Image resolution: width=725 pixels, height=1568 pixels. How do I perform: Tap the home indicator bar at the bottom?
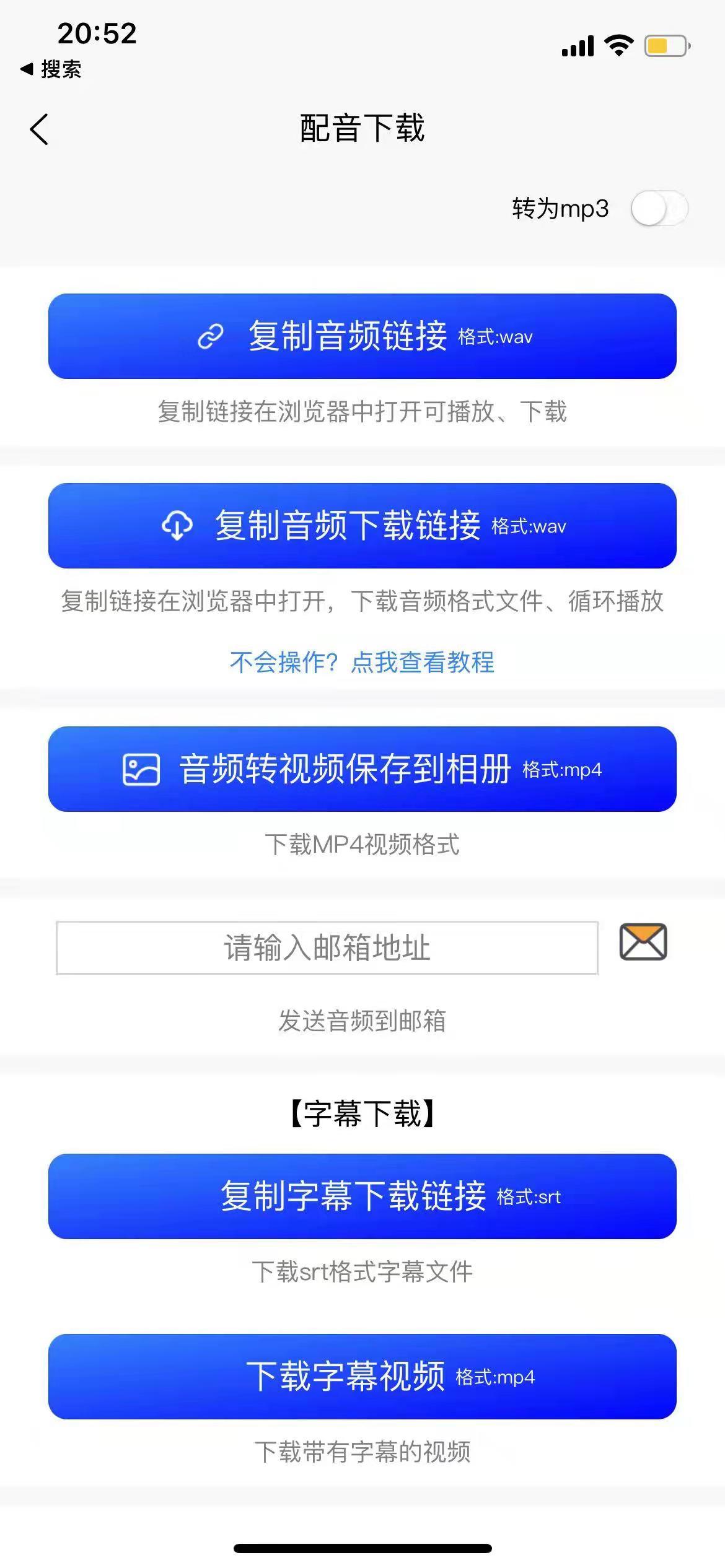click(x=362, y=1549)
